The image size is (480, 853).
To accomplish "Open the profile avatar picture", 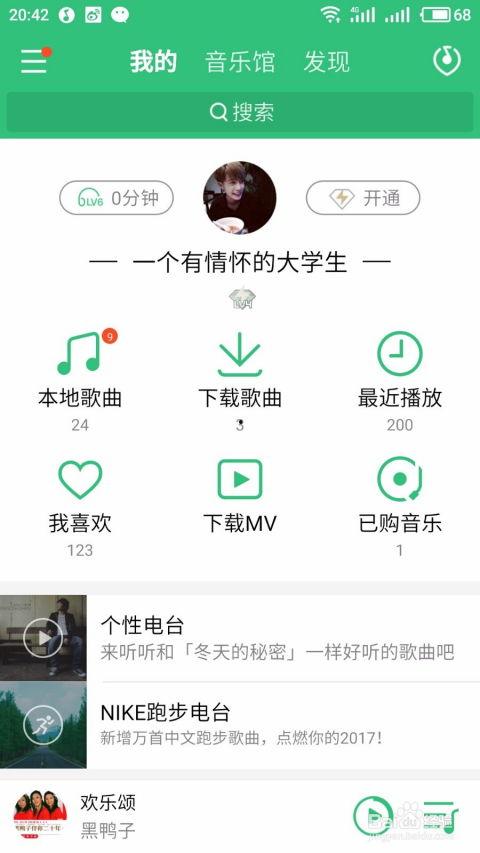I will (239, 198).
